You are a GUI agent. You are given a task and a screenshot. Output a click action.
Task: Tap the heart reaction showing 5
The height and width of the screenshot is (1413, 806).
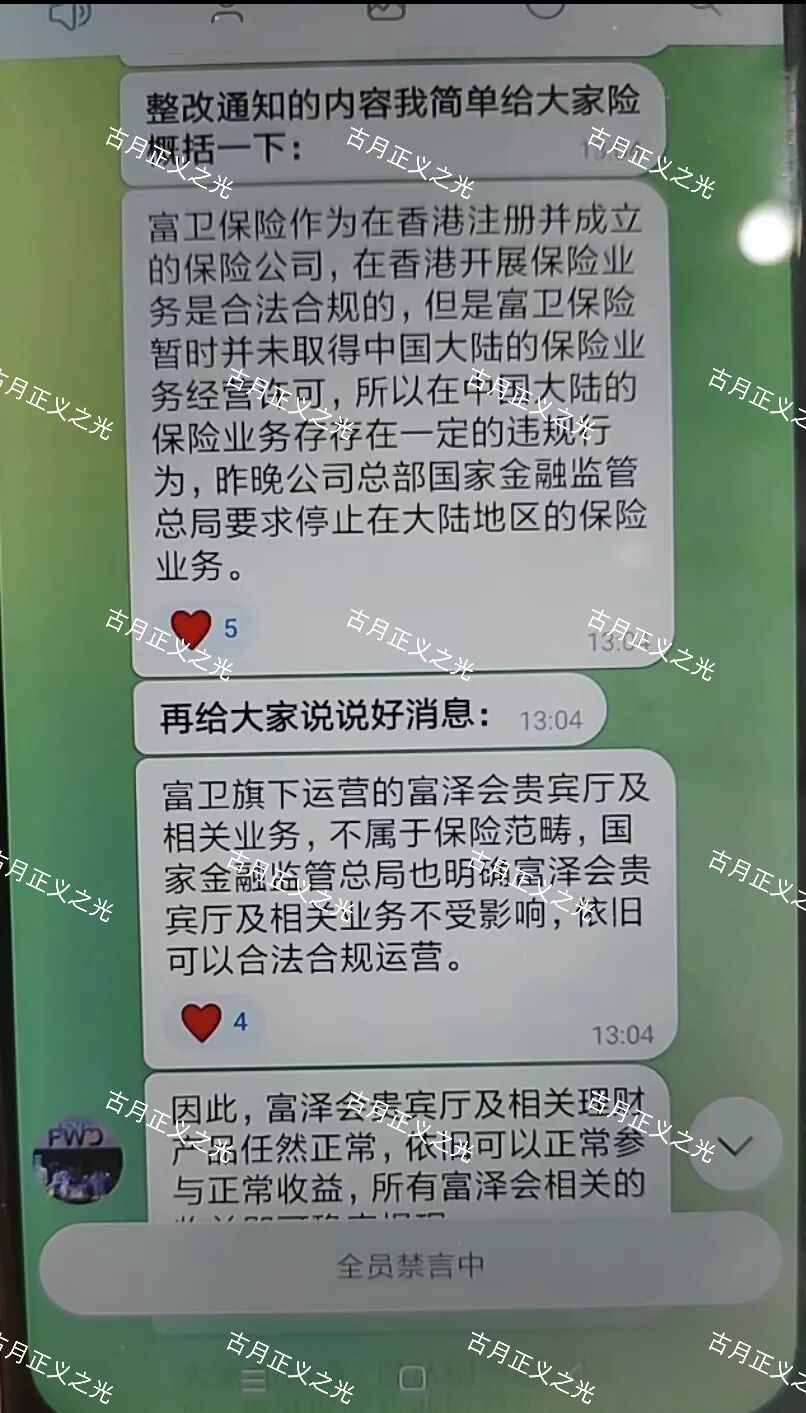204,629
